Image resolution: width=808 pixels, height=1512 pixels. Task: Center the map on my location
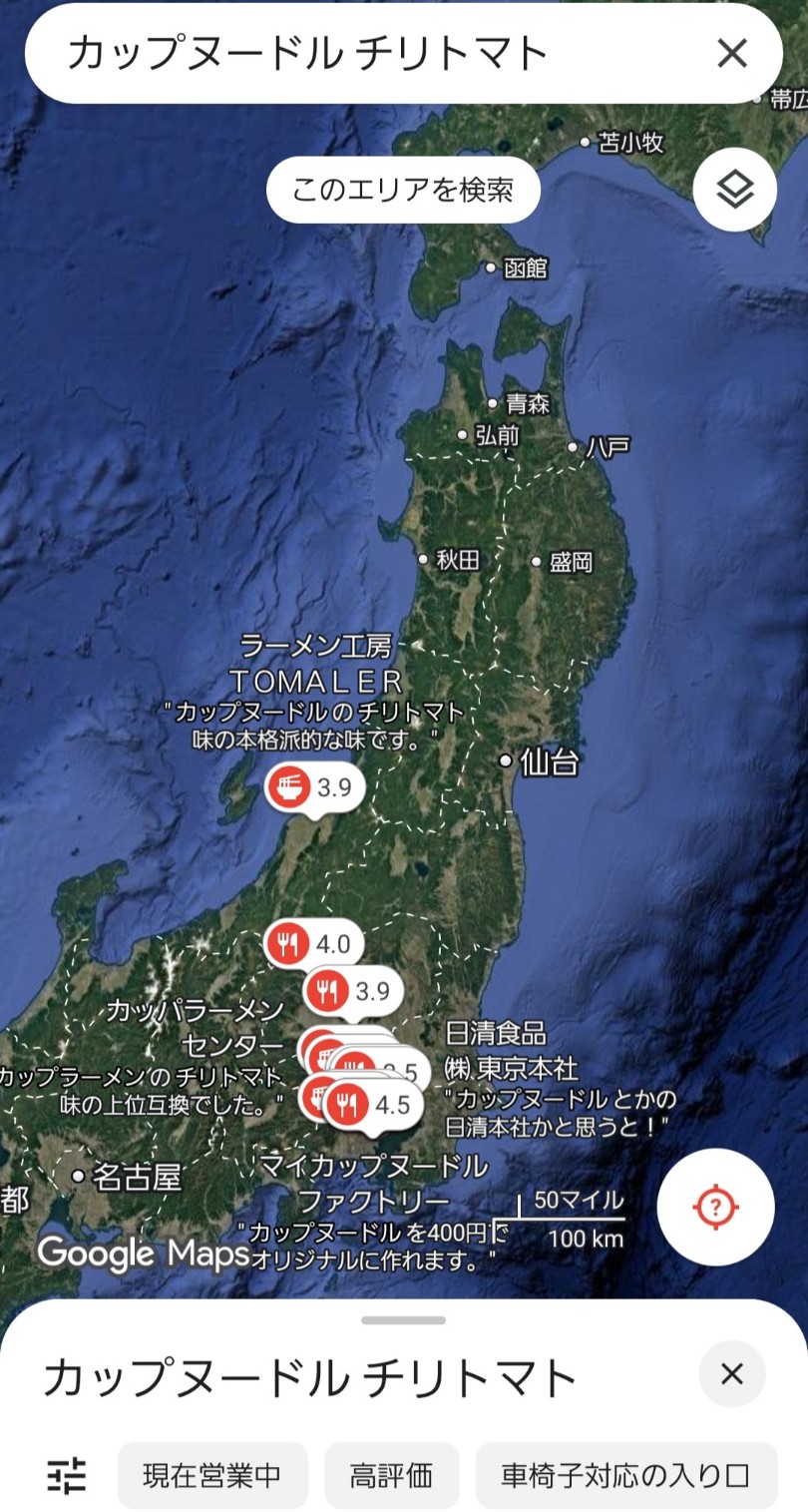pos(715,1207)
